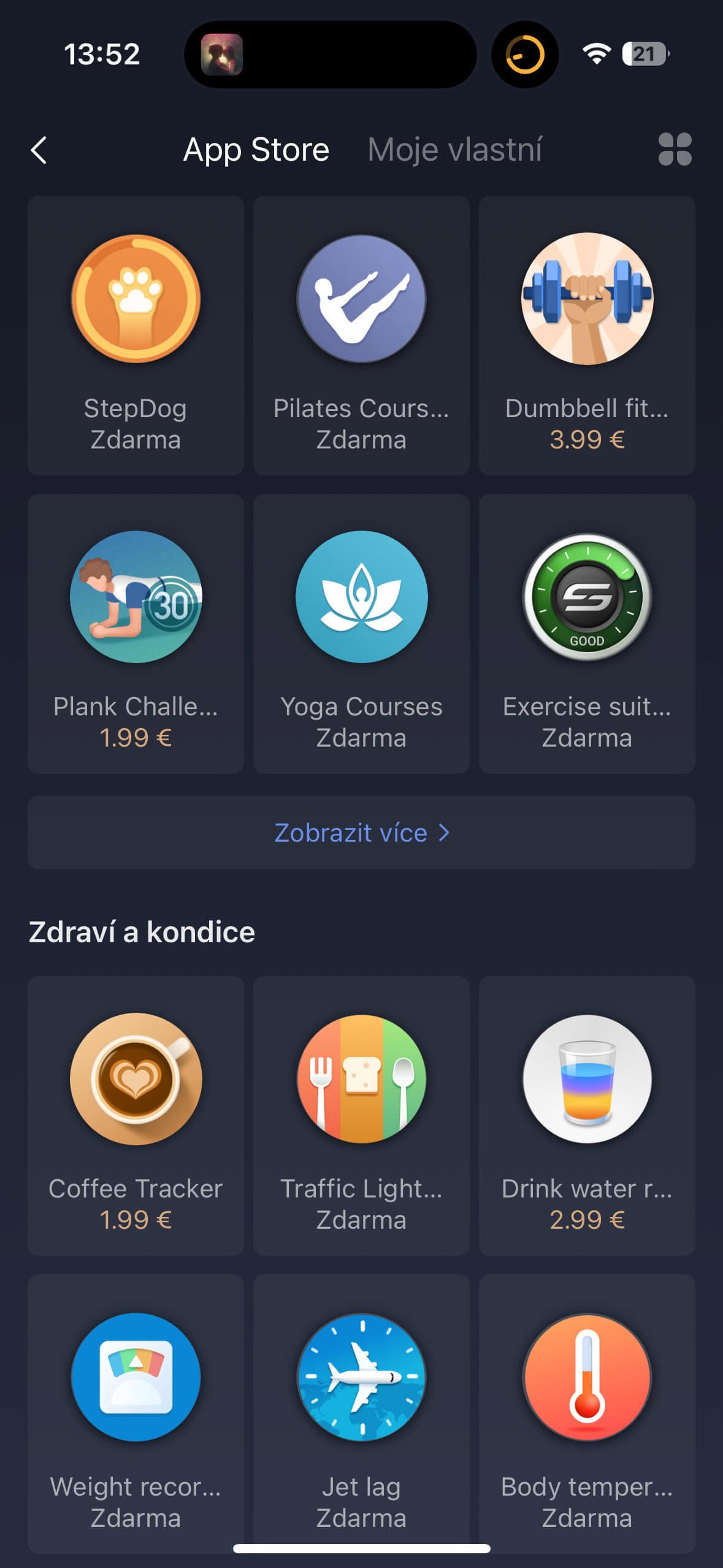View the Drink water reminder card

587,1115
